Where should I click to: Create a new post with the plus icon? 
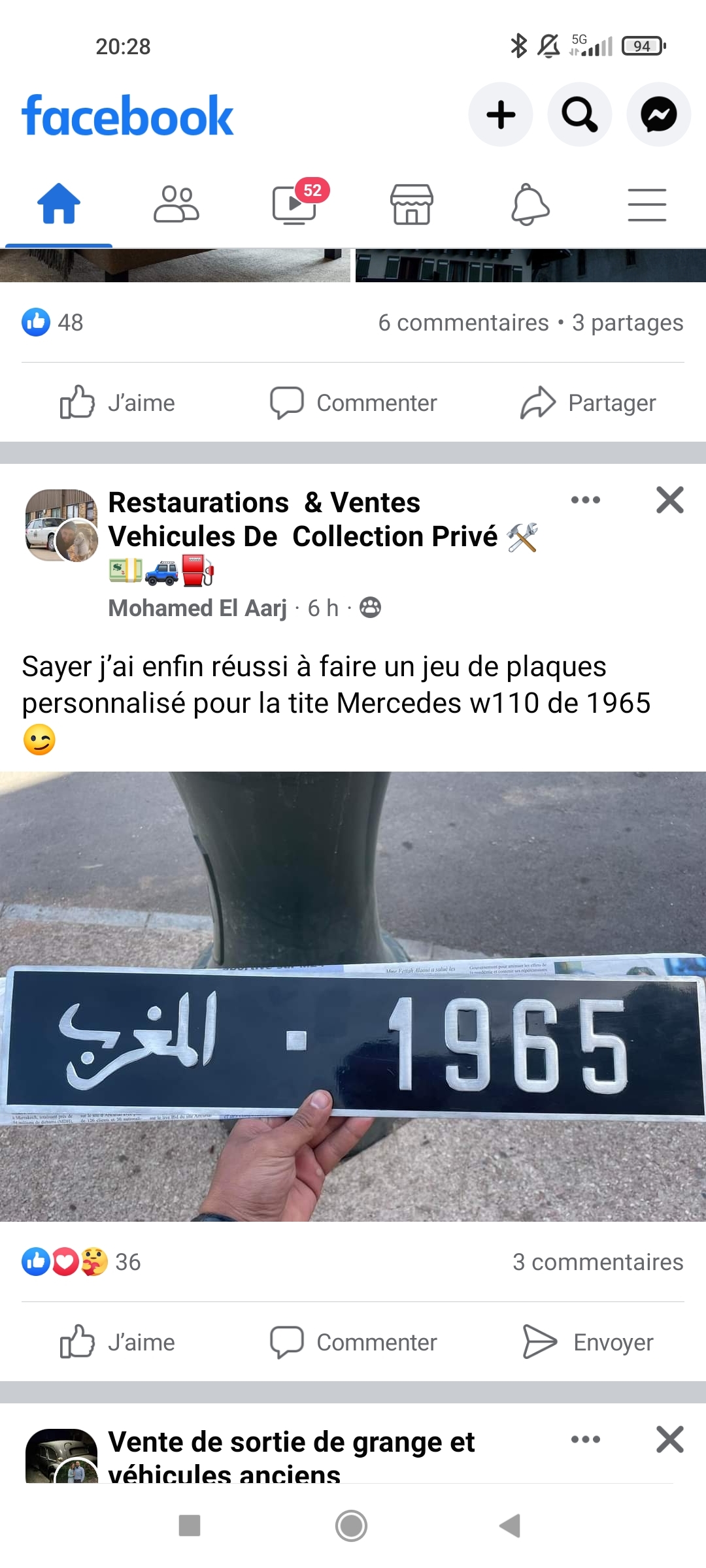pos(501,115)
